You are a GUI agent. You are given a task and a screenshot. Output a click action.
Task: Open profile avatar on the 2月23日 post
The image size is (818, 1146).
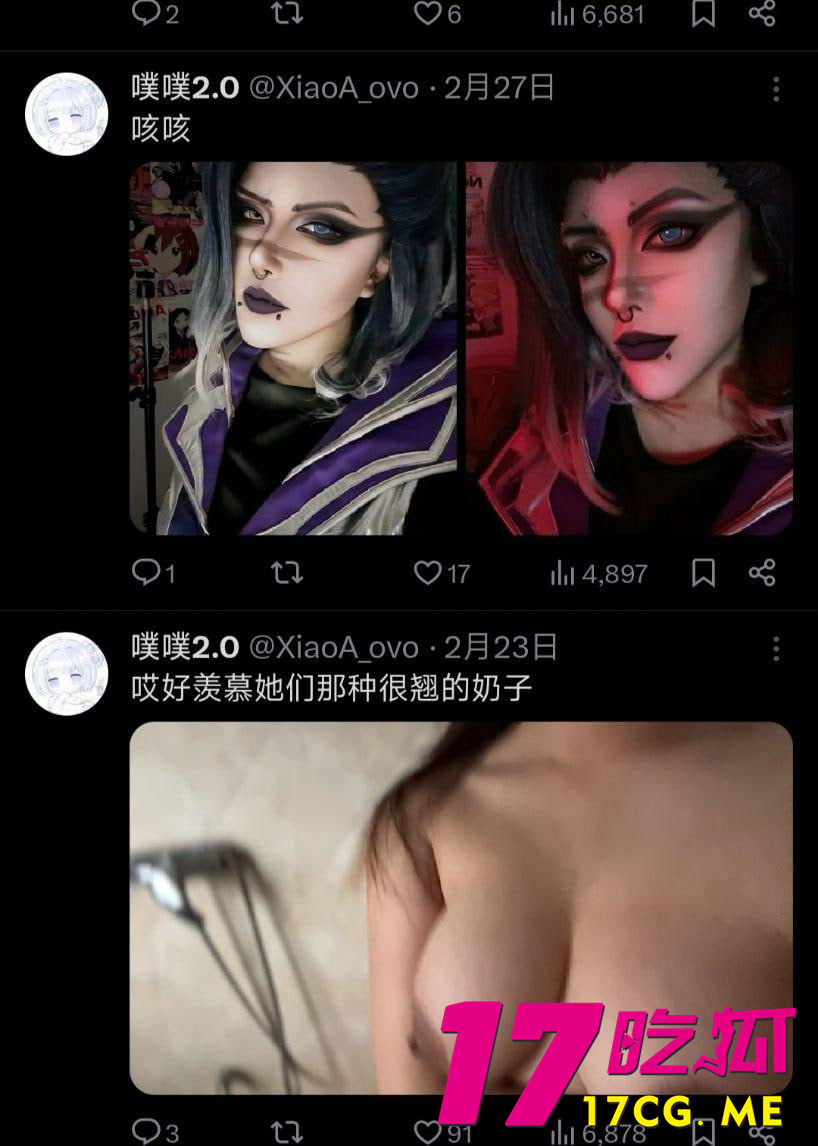pyautogui.click(x=66, y=673)
